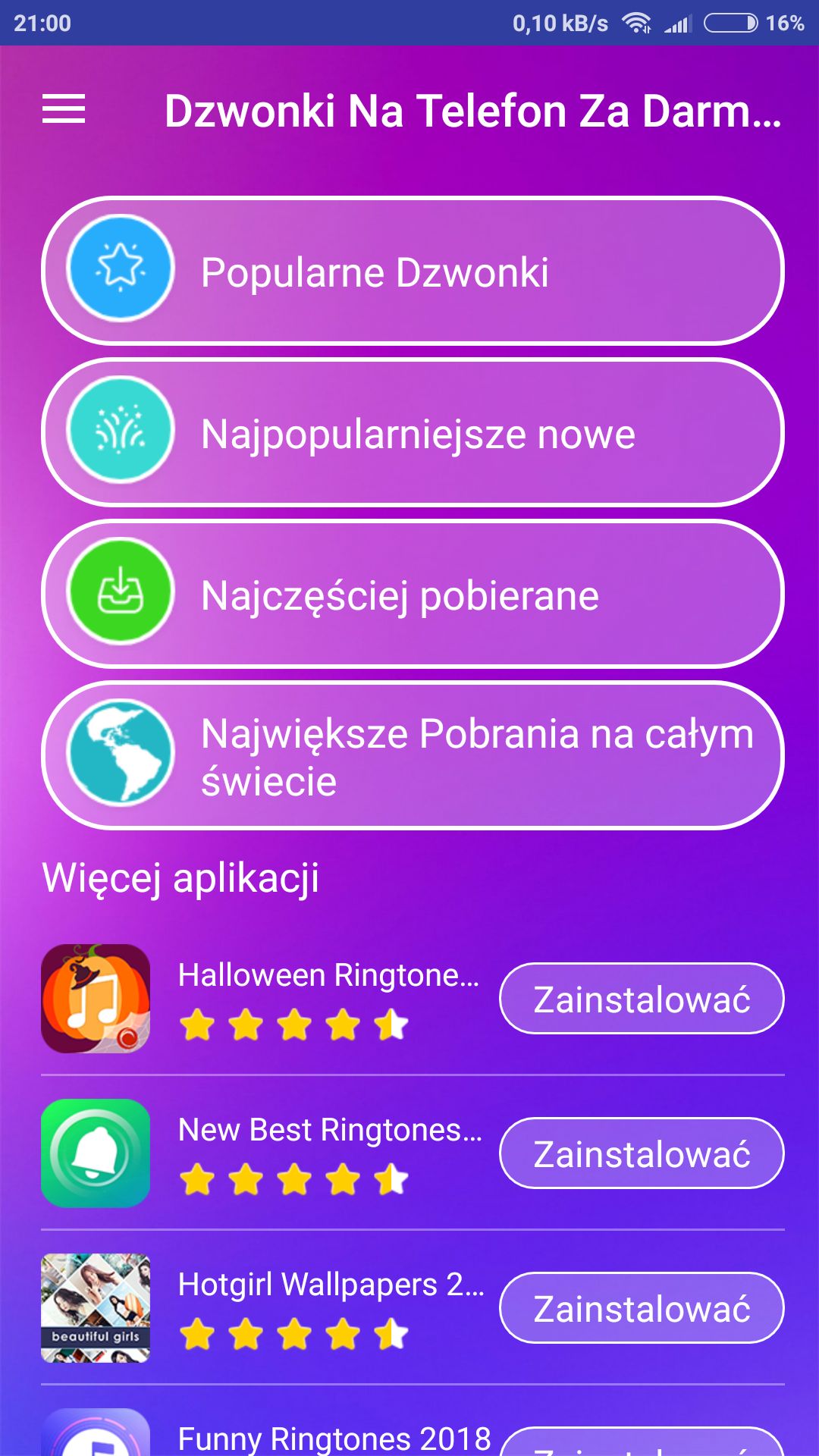Install Halloween Ringtone app
The width and height of the screenshot is (819, 1456).
tap(642, 999)
